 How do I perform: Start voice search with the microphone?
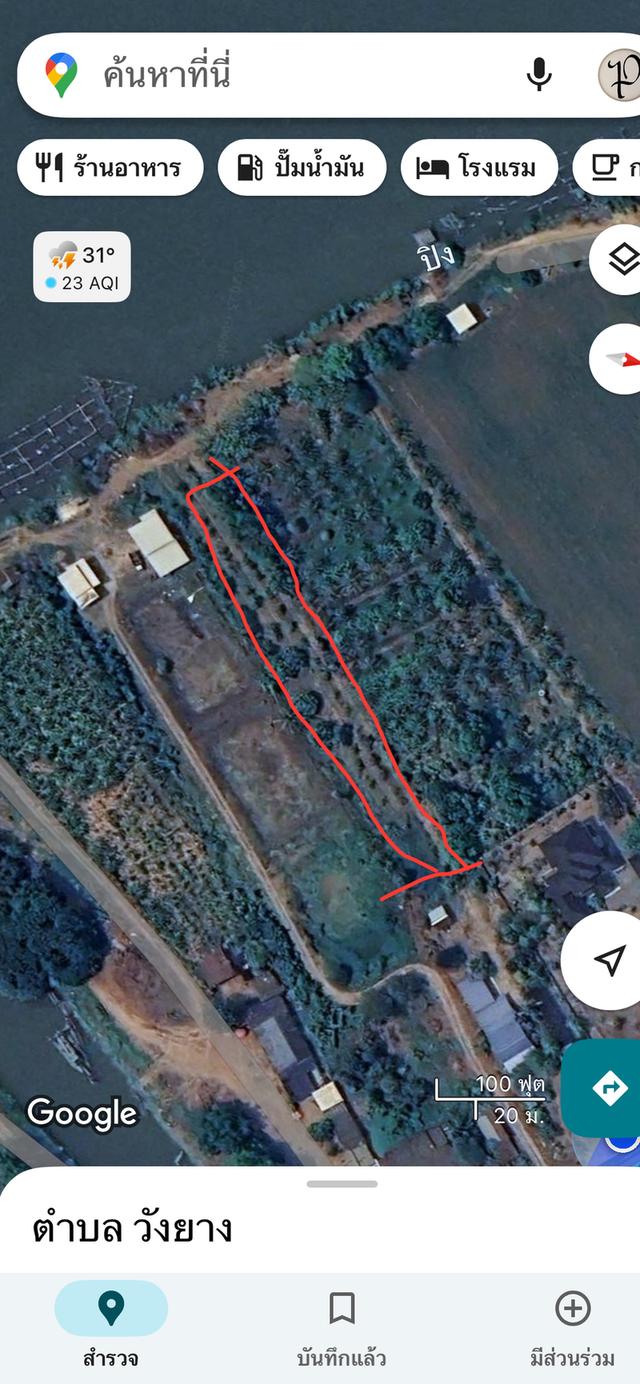pos(539,75)
